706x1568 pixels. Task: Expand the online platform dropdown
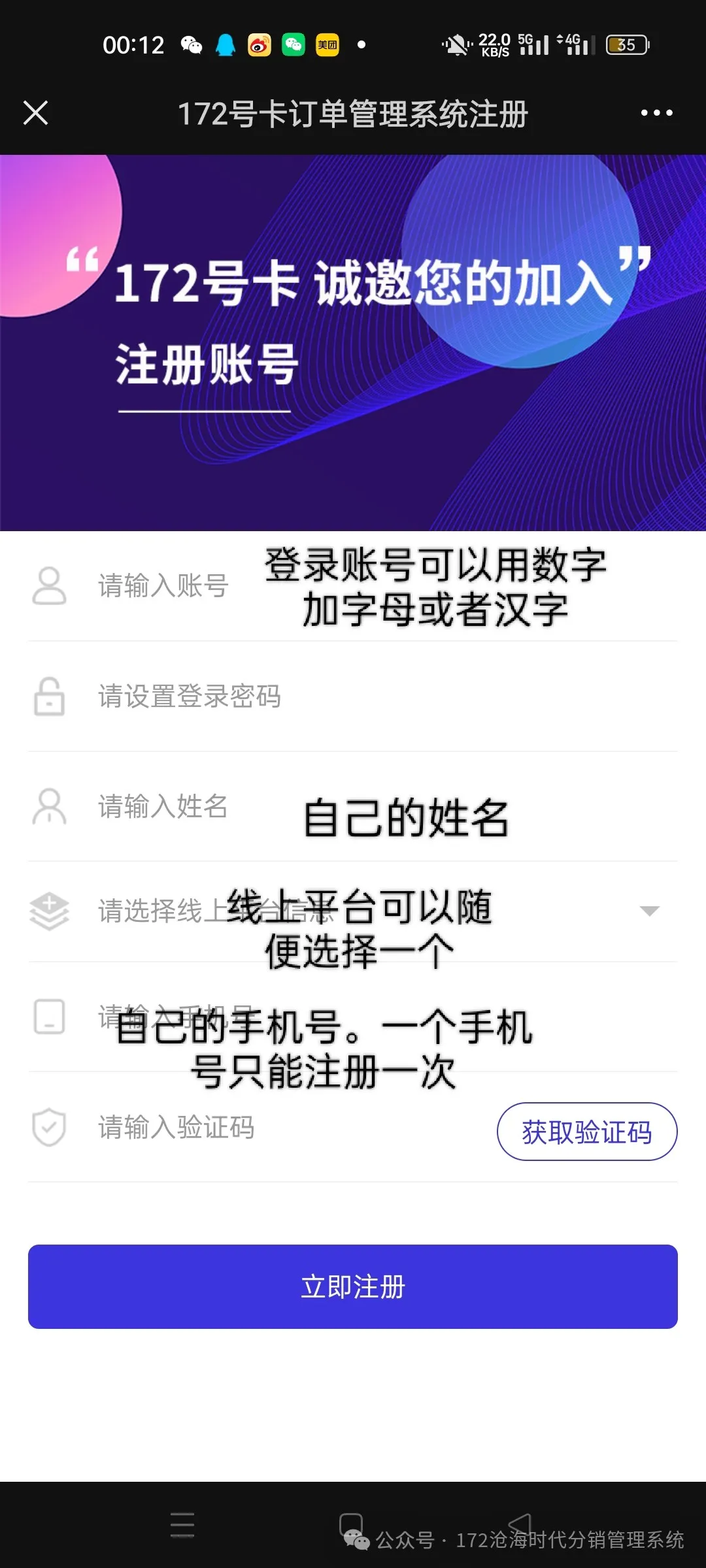[648, 911]
